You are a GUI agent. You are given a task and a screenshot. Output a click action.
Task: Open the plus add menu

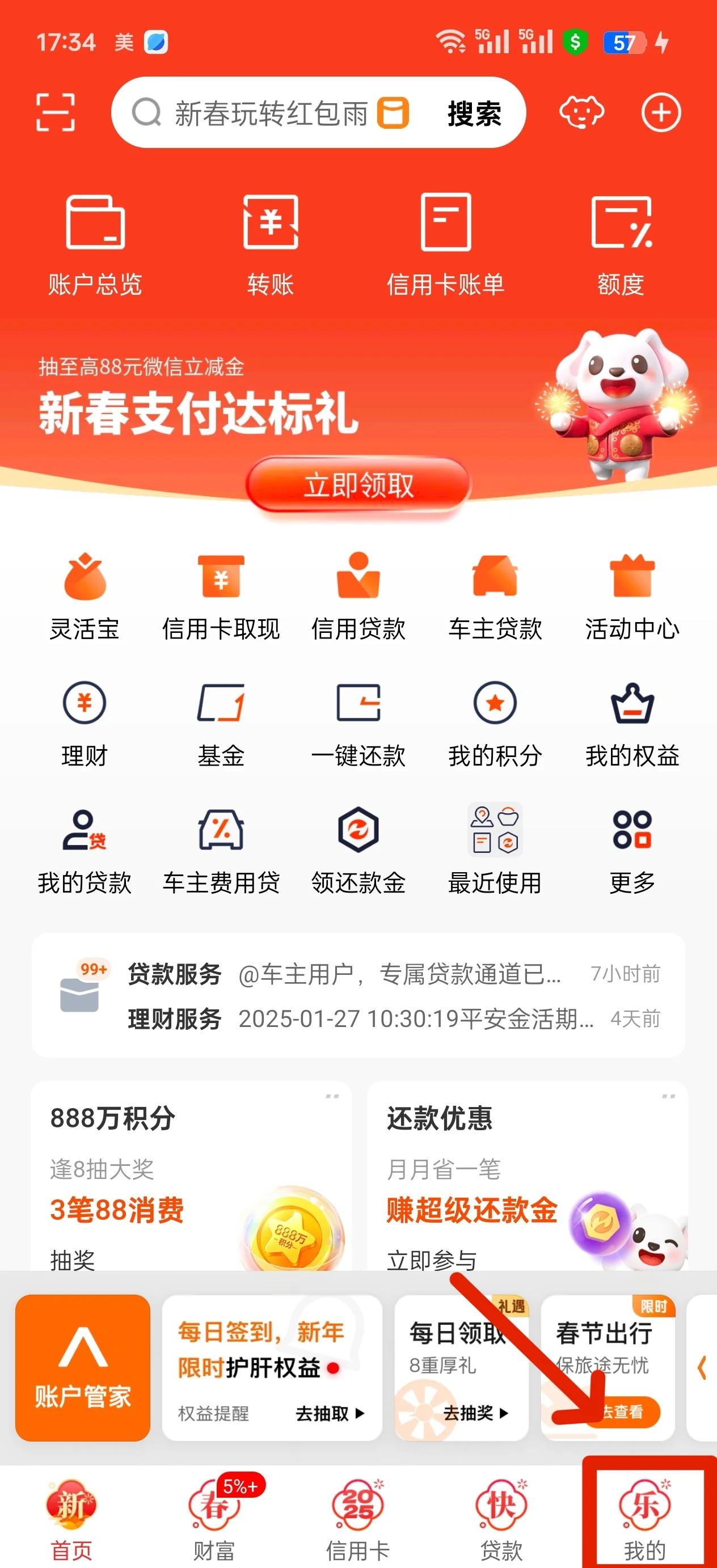[661, 113]
